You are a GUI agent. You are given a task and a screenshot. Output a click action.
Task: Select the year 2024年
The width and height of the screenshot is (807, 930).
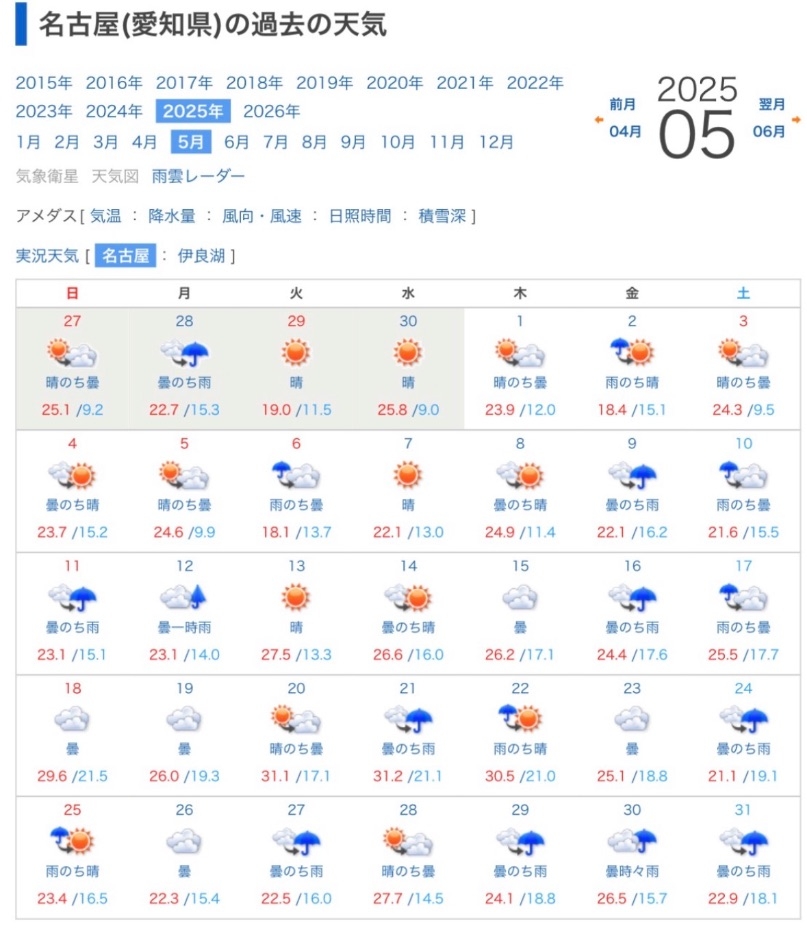point(114,112)
